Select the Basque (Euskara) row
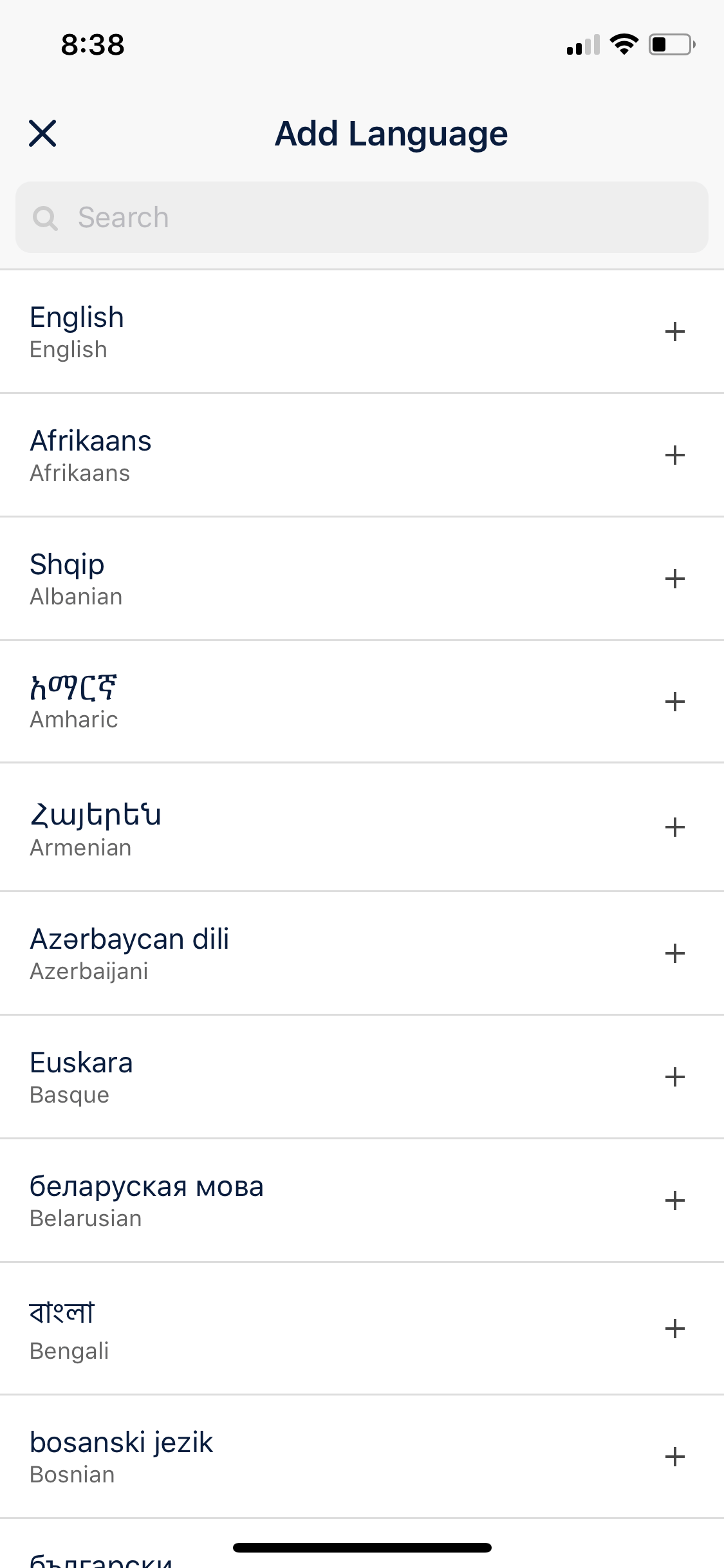Image resolution: width=724 pixels, height=1568 pixels. (362, 1077)
